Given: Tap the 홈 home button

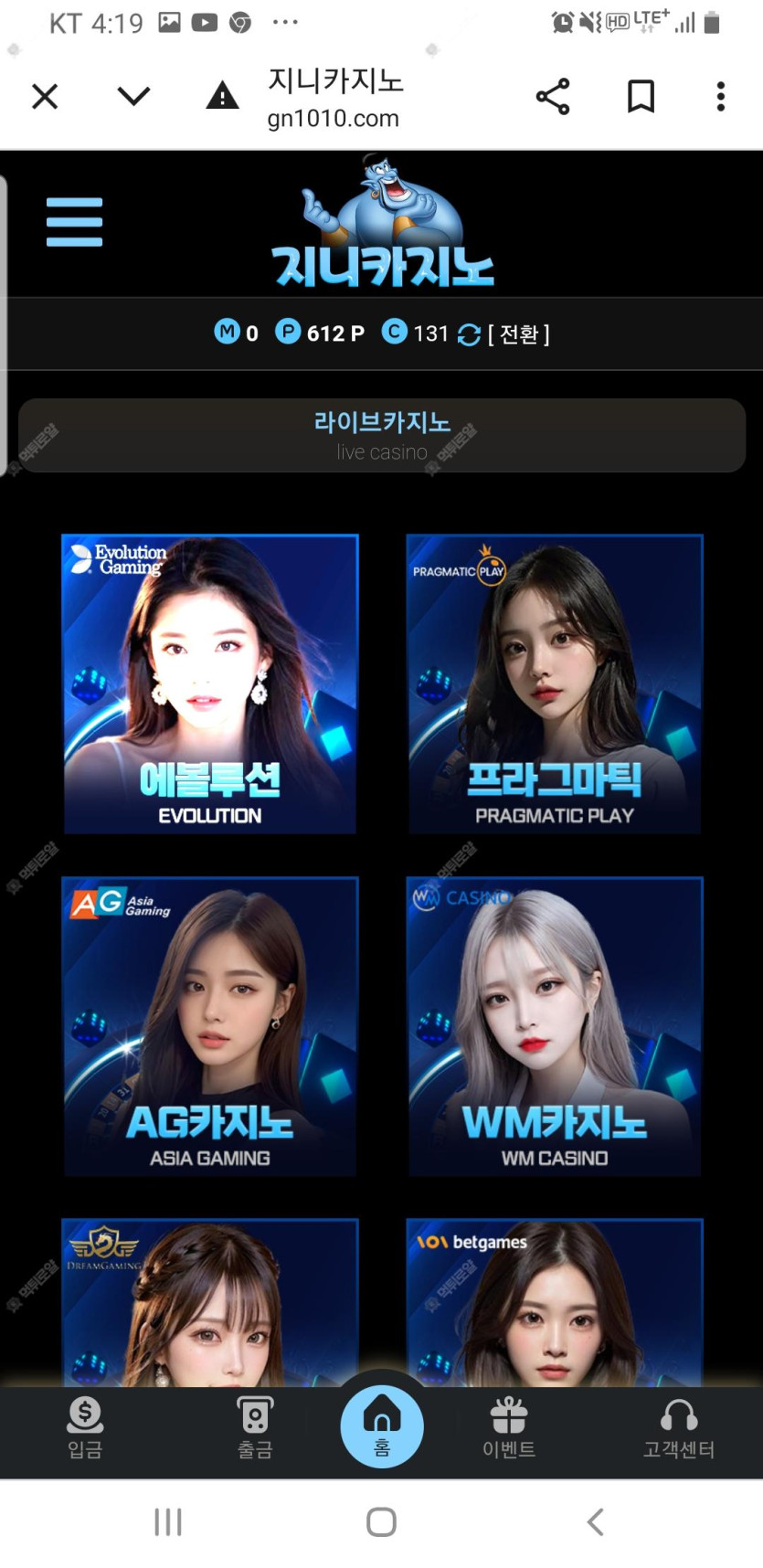Looking at the screenshot, I should [382, 1425].
